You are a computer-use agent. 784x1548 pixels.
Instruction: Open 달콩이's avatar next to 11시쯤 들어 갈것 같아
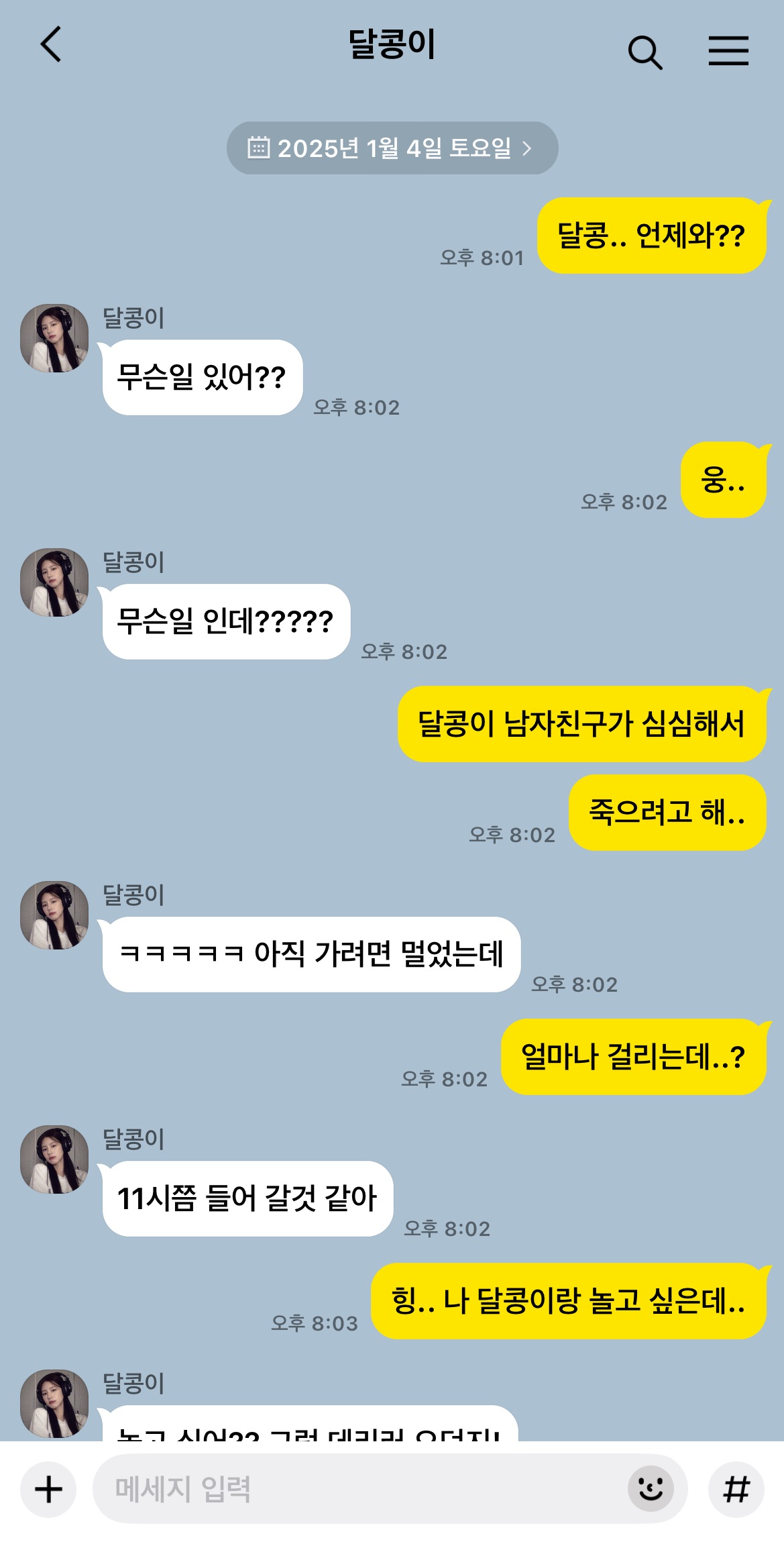tap(54, 1159)
